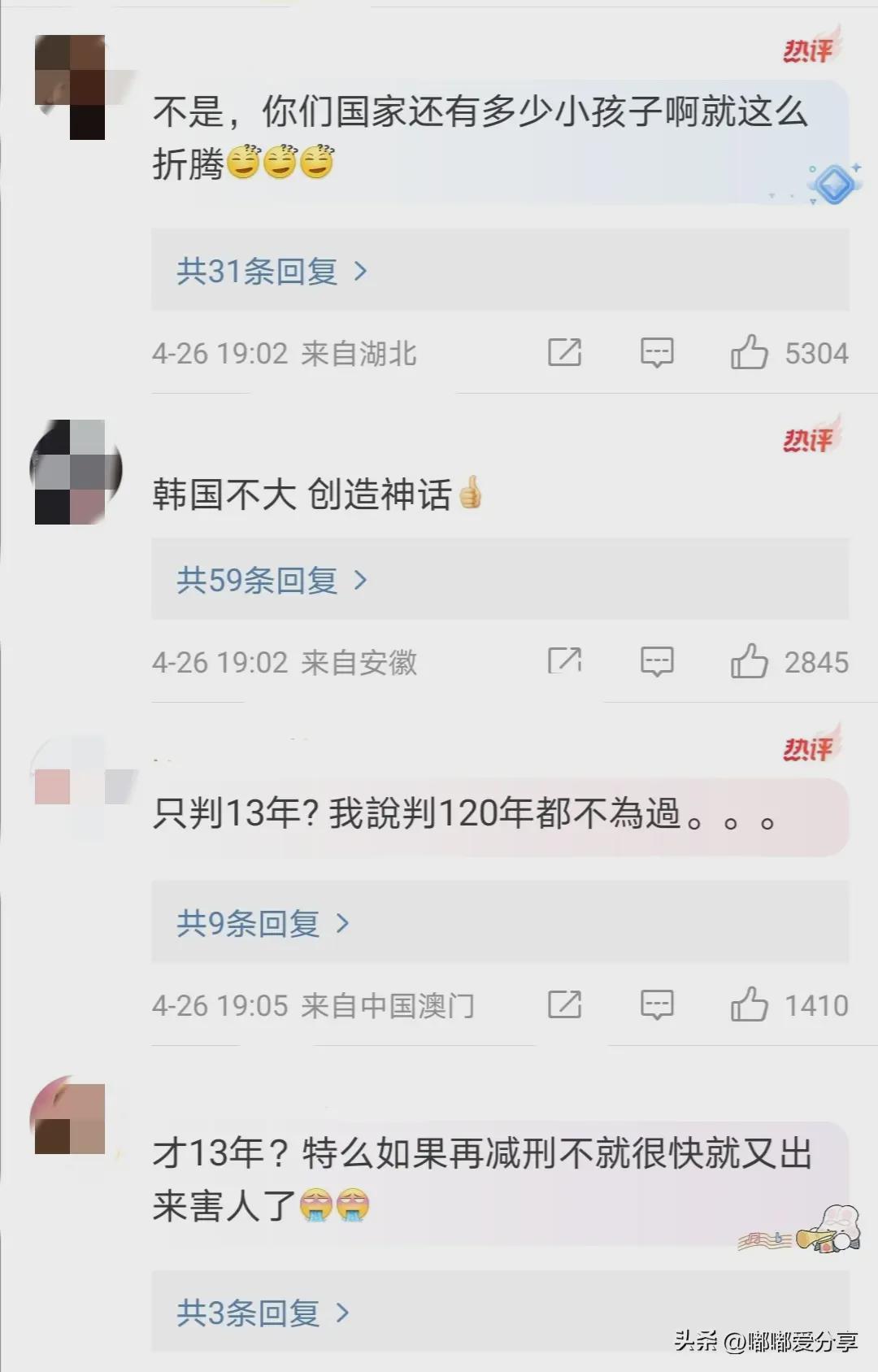Share the comment from 湖北
Image resolution: width=878 pixels, height=1372 pixels.
(564, 353)
